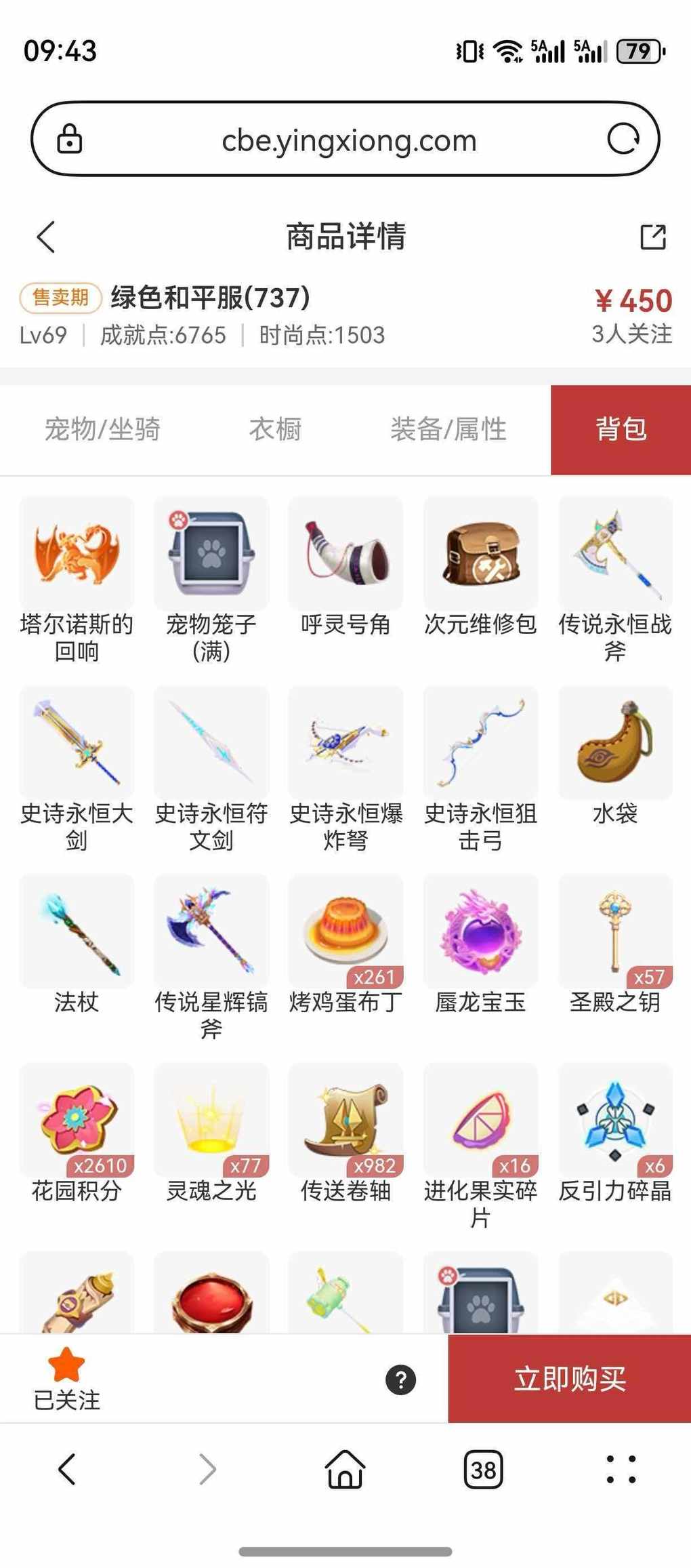
Task: Select the 背包 tab
Action: coord(621,429)
